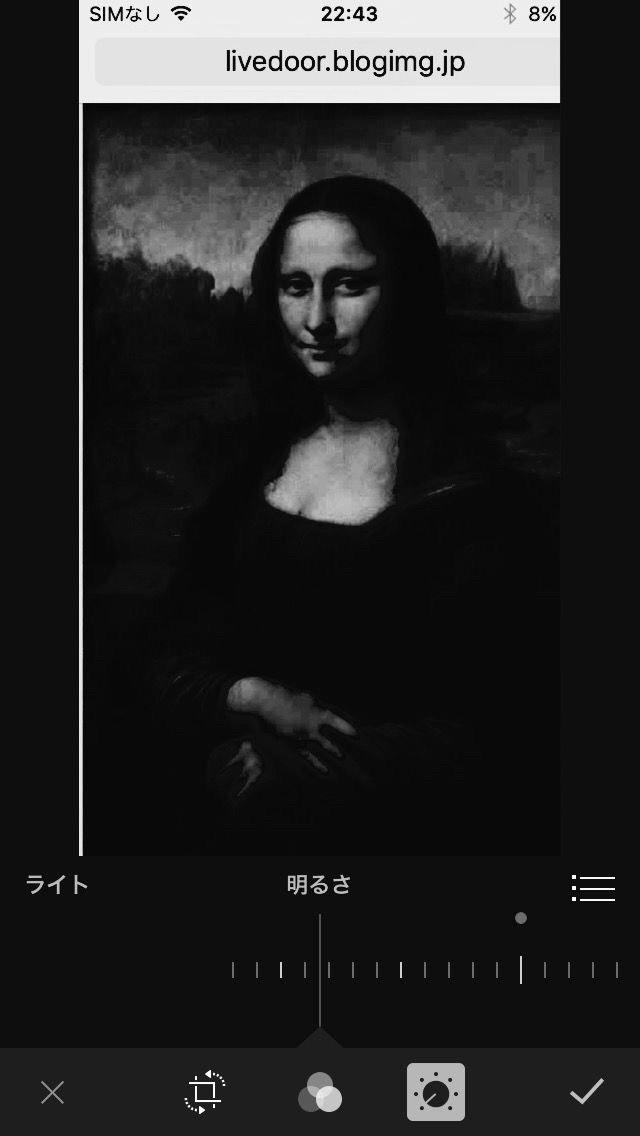Select the light adjustment dial tool
Screen dimensions: 640x1136
click(x=436, y=1092)
